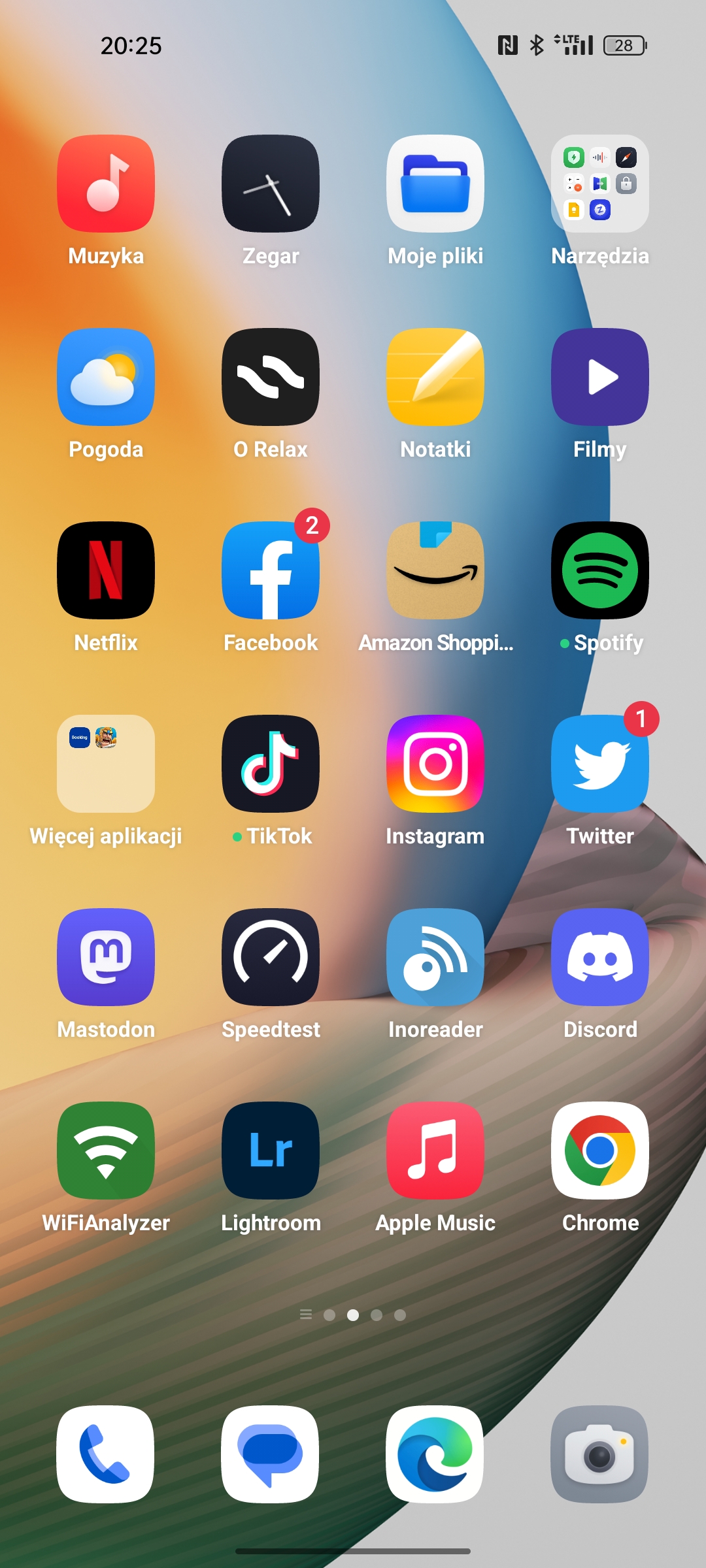Play music in Apple Music
The height and width of the screenshot is (1568, 706).
(435, 1151)
